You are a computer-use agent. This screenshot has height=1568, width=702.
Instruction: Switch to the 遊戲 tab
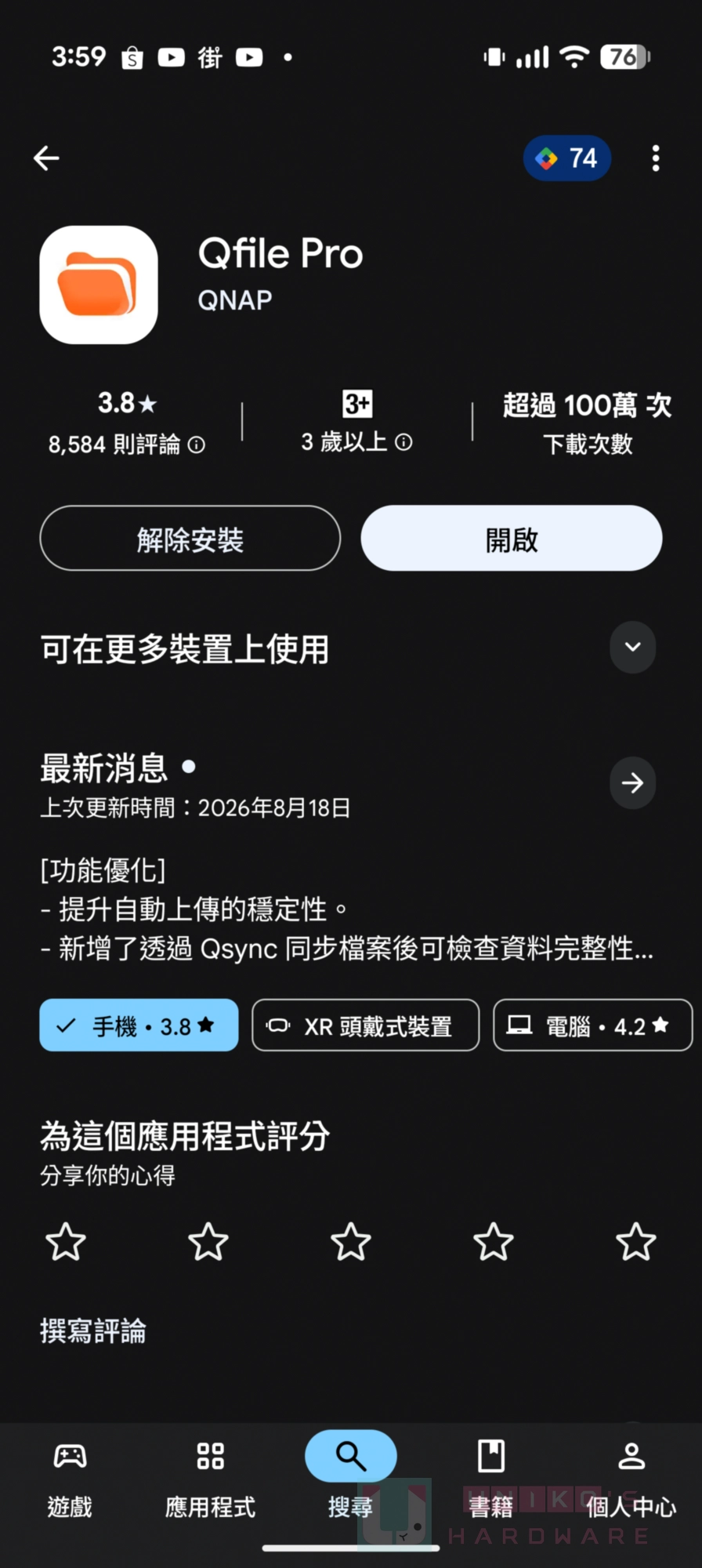click(x=70, y=1479)
